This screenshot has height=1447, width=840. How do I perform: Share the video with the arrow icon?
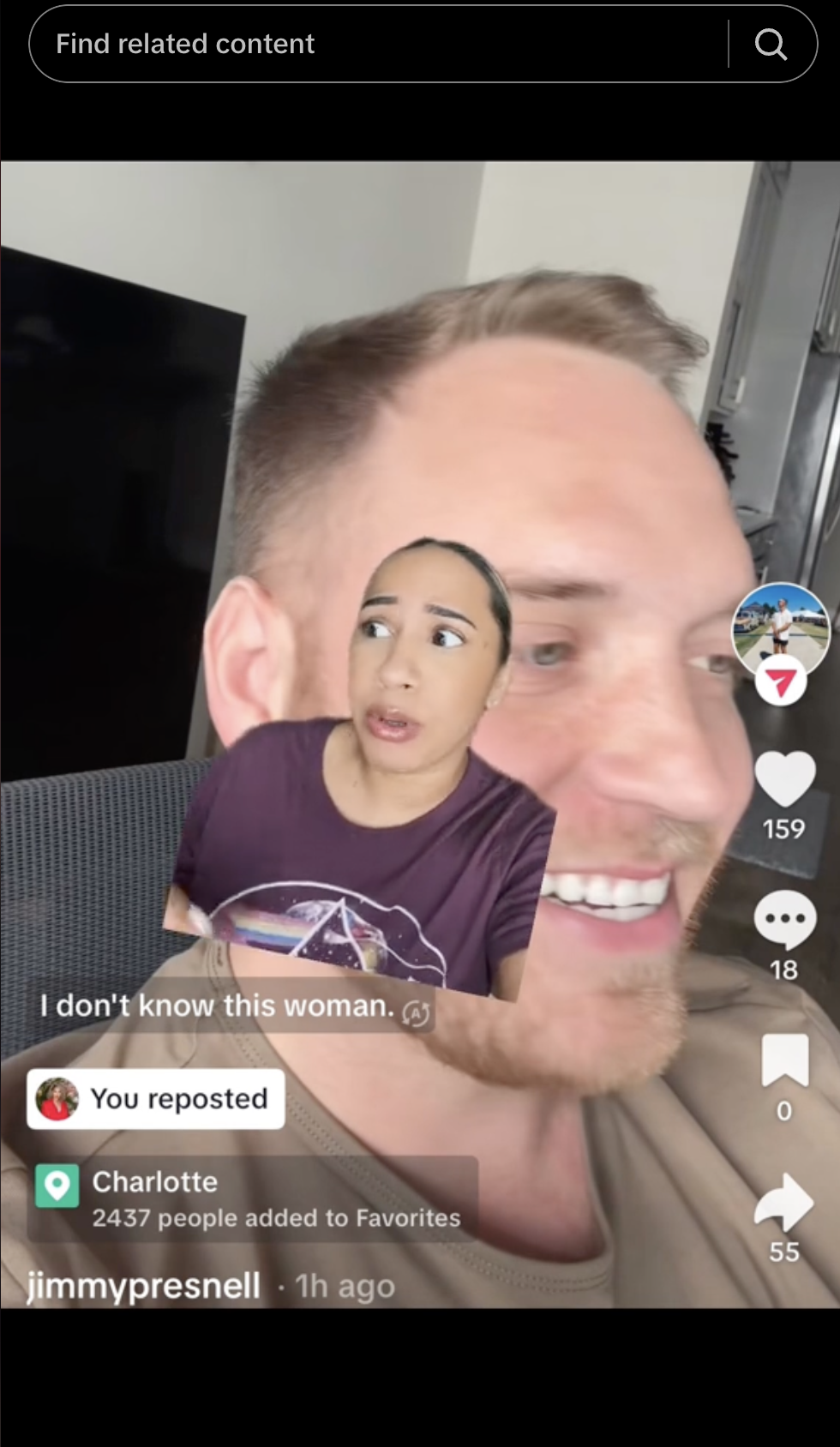pos(784,1202)
